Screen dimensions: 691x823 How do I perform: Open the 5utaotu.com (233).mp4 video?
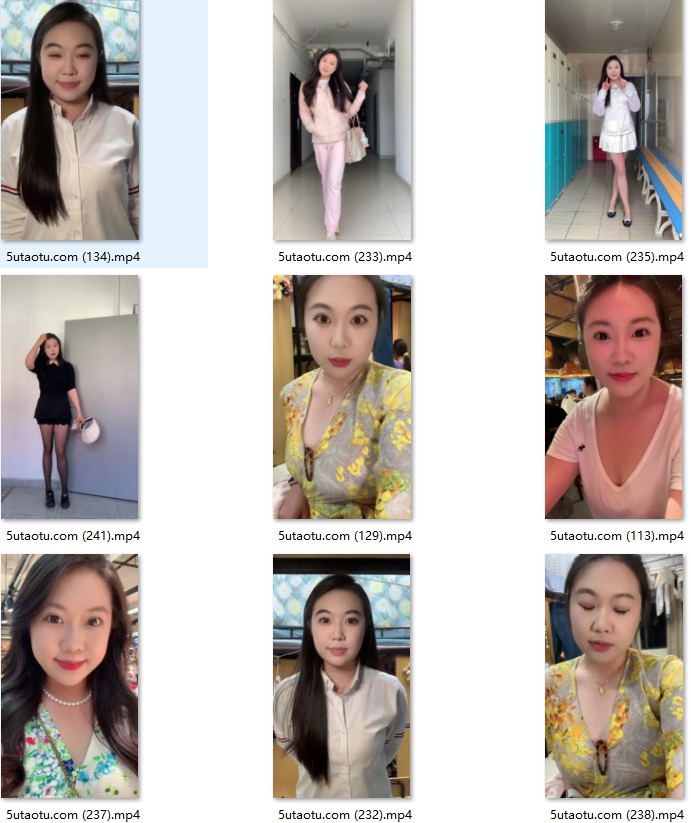[342, 120]
